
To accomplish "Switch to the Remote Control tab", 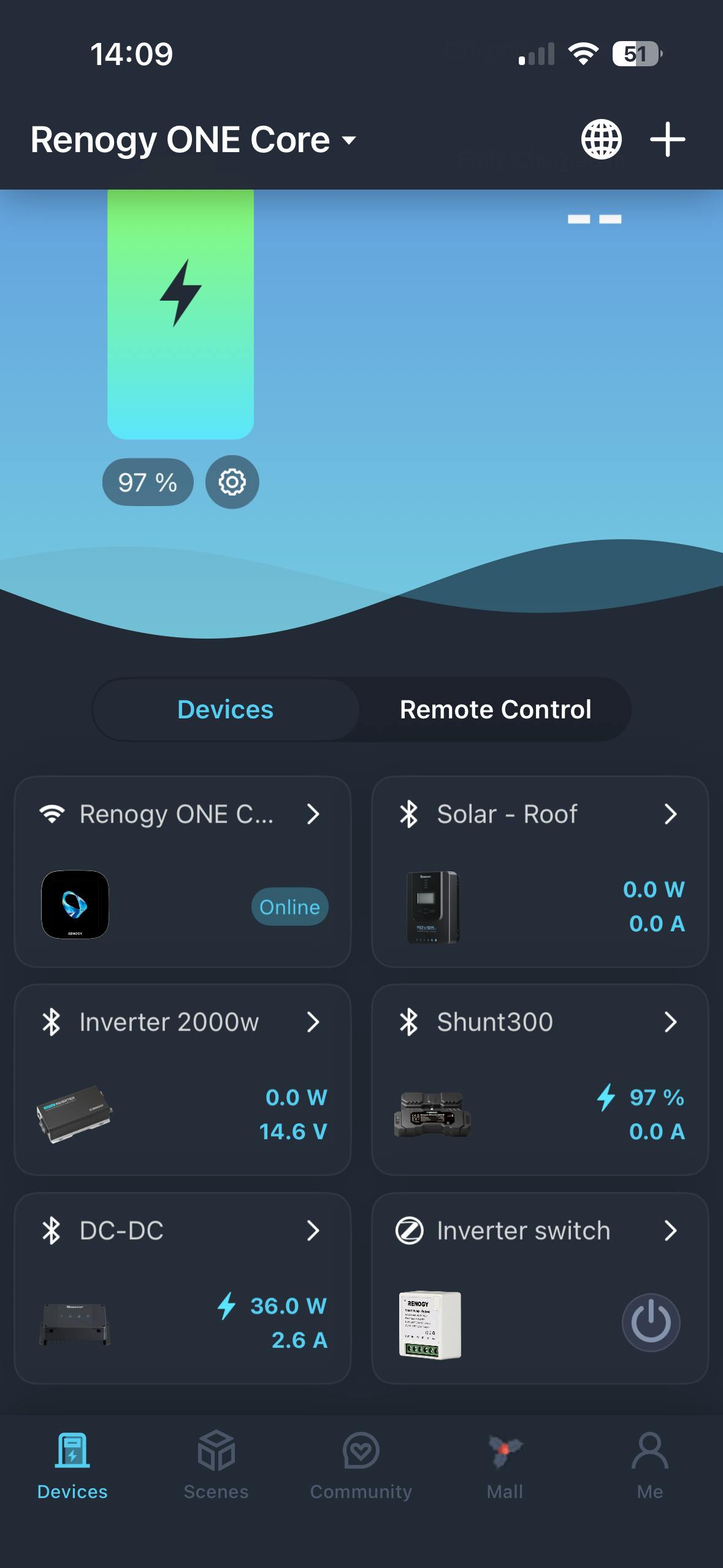I will 495,710.
